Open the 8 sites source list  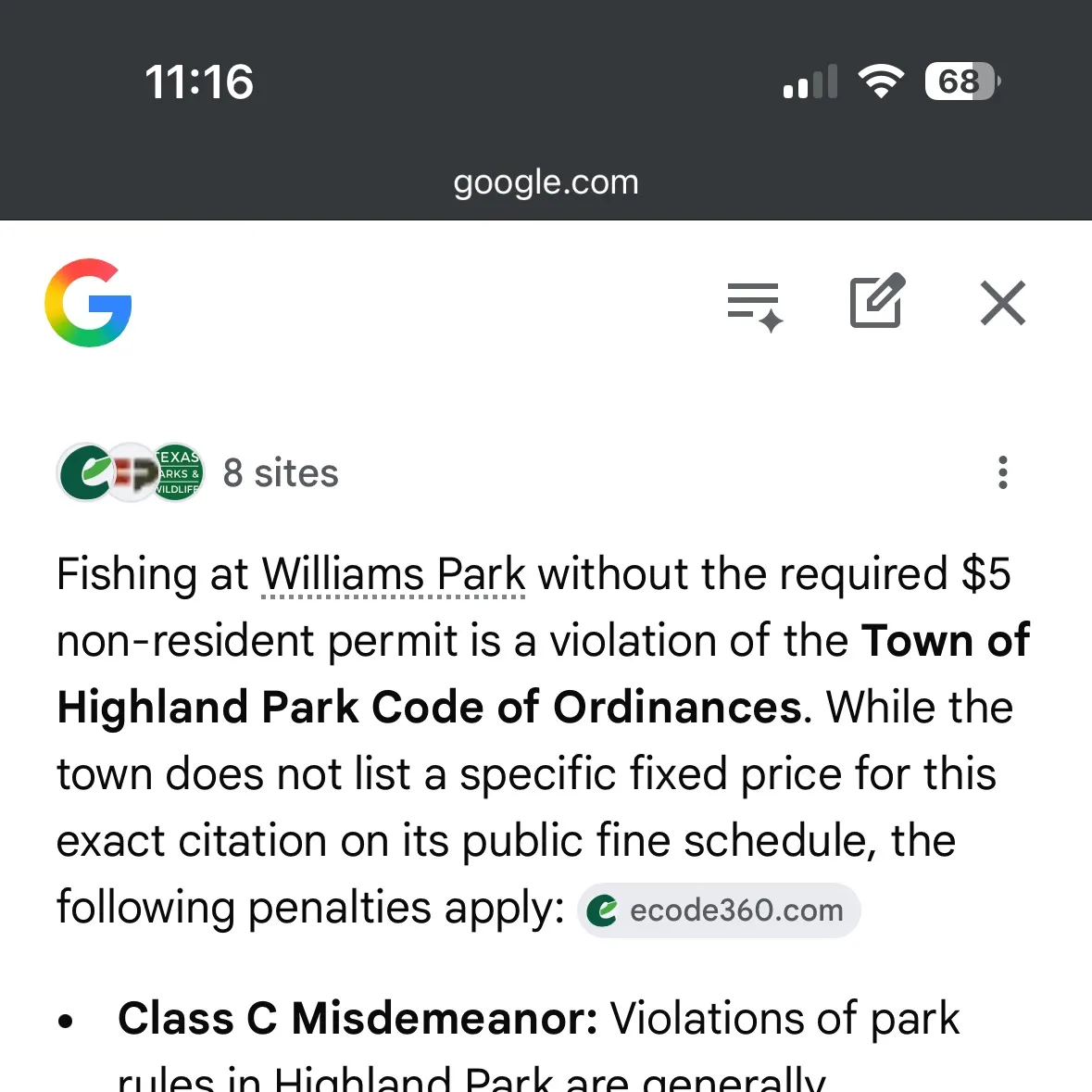click(199, 473)
